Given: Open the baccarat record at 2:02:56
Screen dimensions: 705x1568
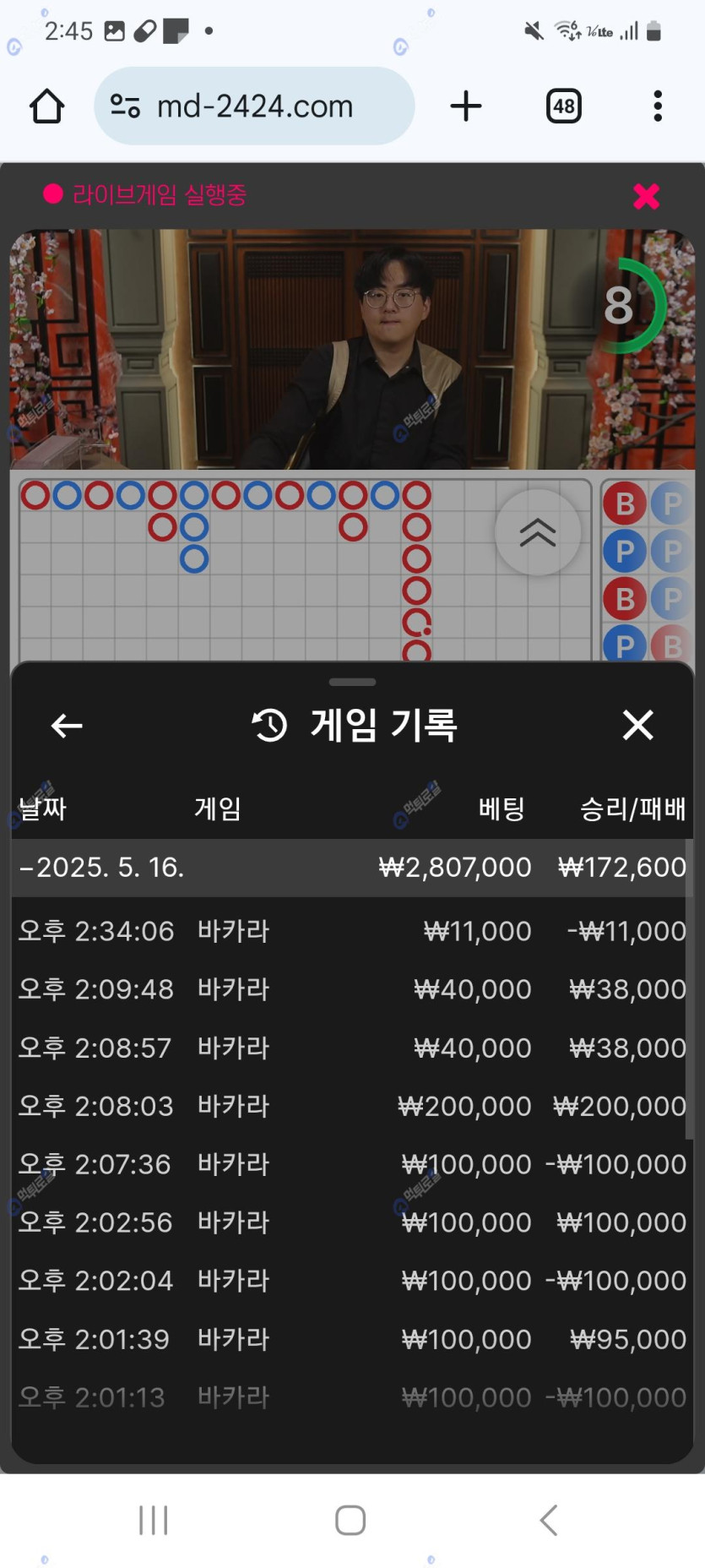Looking at the screenshot, I should [351, 1222].
